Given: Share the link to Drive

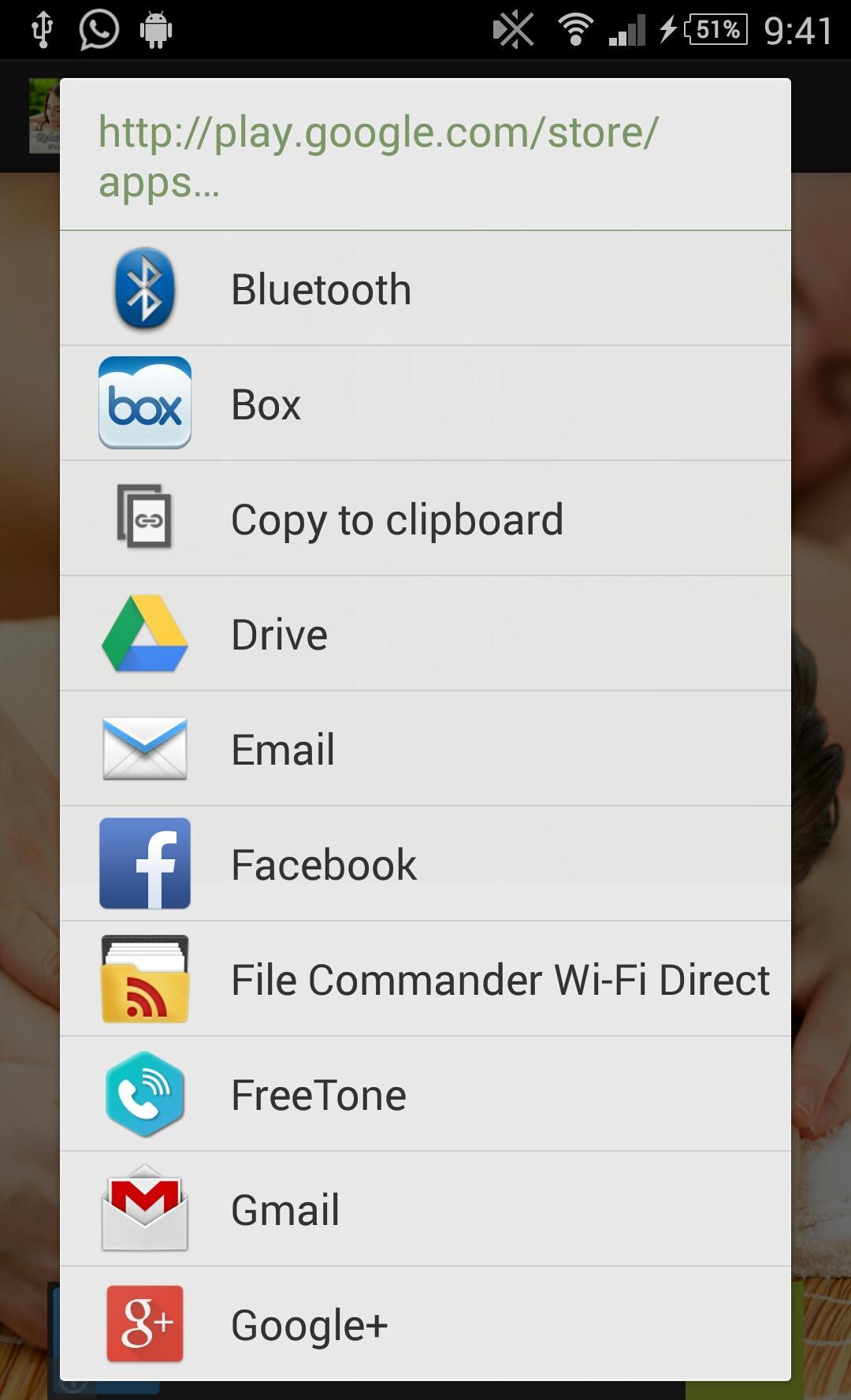Looking at the screenshot, I should 425,634.
